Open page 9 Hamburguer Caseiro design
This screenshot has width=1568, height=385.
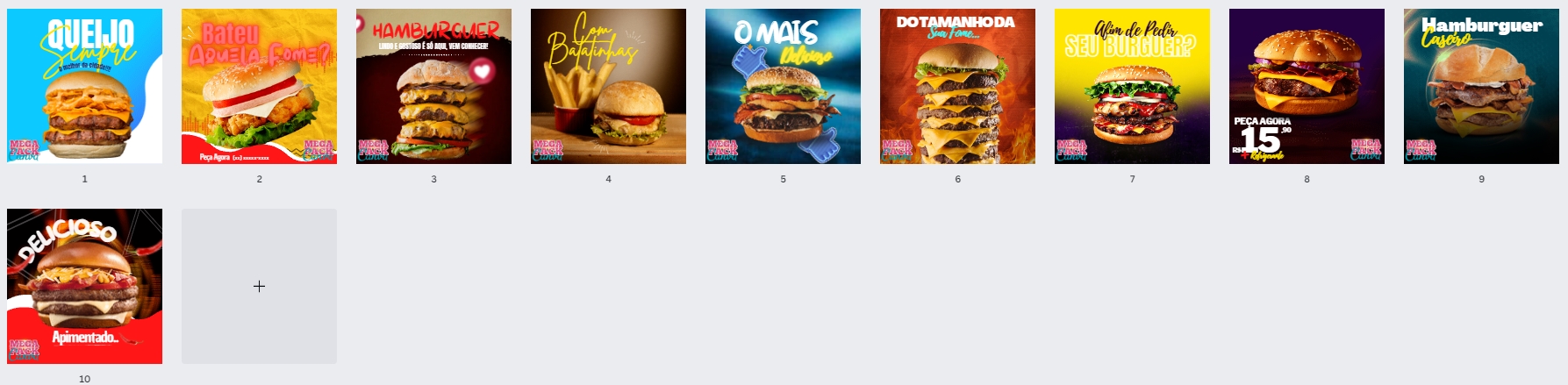tap(1481, 86)
